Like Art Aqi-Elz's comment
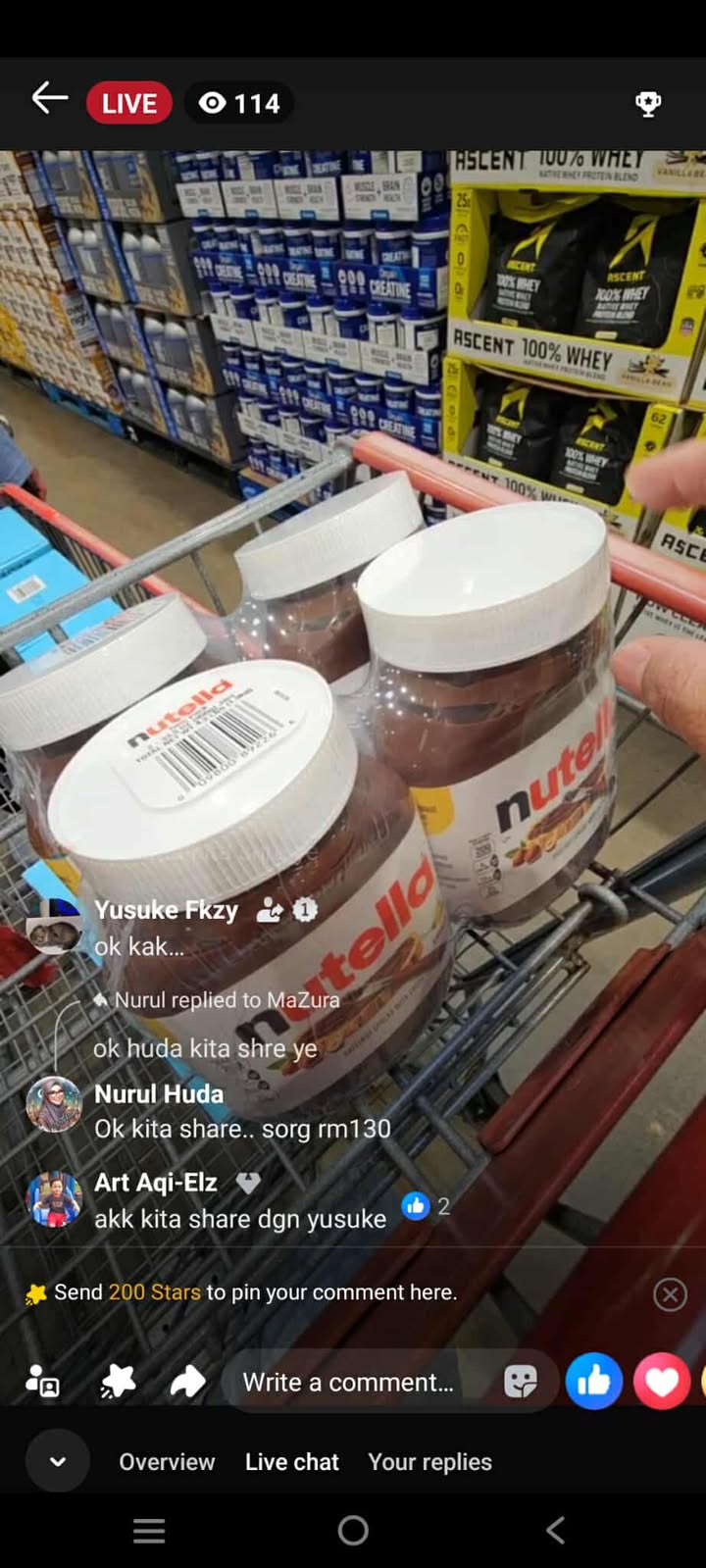The image size is (706, 1568). point(416,1206)
